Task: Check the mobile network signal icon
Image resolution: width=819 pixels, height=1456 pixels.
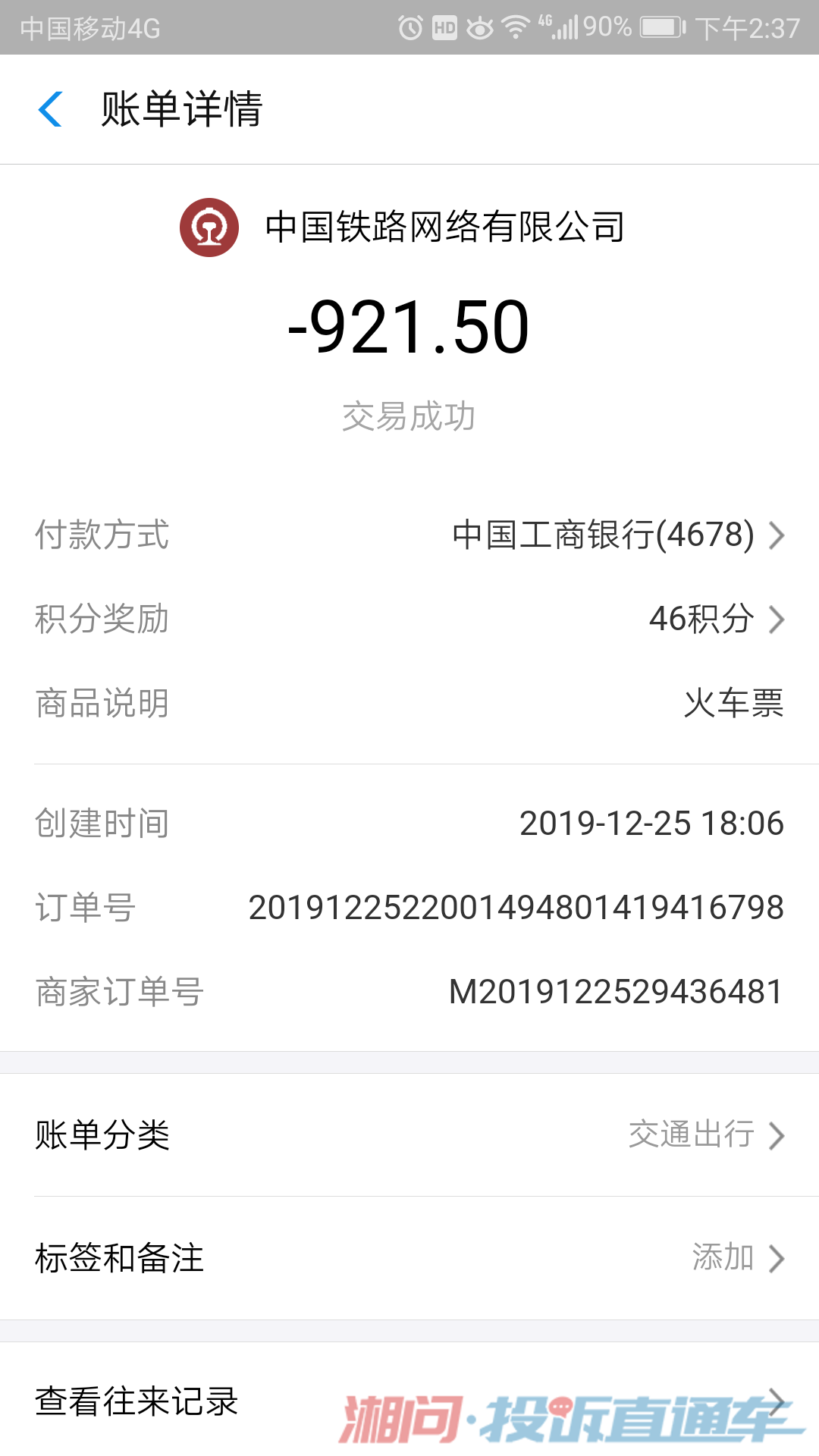Action: (563, 25)
